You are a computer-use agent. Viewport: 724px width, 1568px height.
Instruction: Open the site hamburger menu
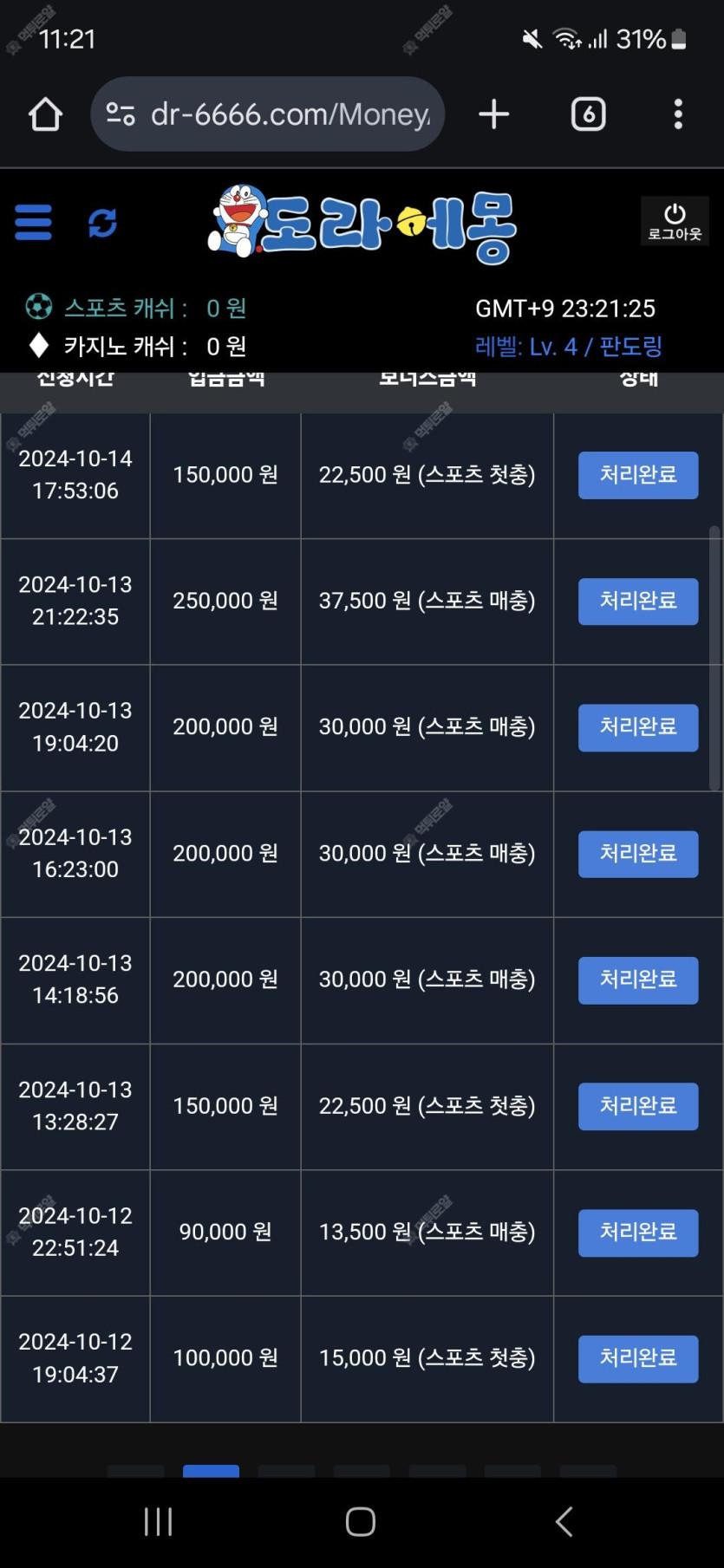pos(34,222)
